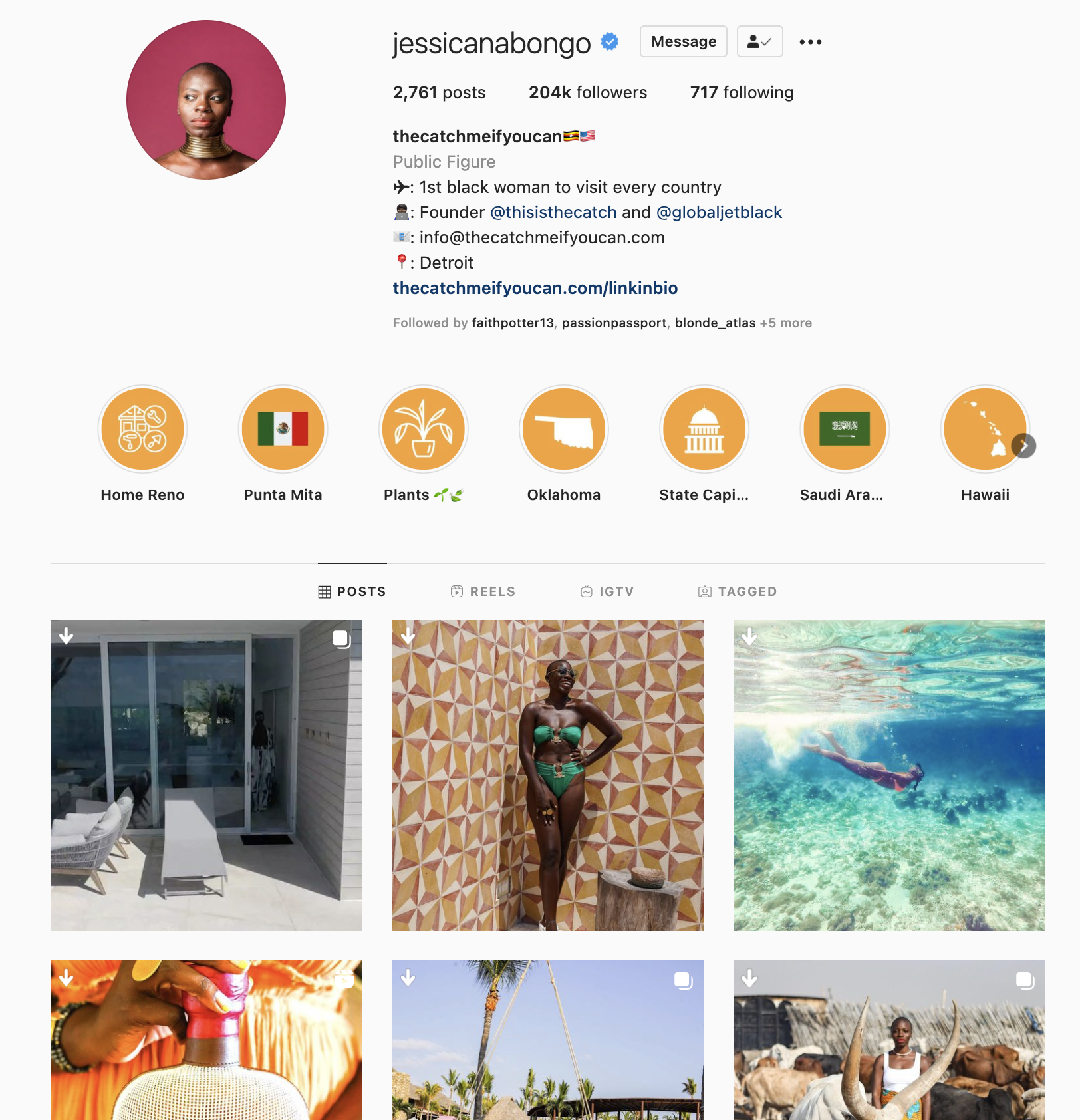Viewport: 1080px width, 1120px height.
Task: Open the Saudi Ara... highlight
Action: (845, 429)
